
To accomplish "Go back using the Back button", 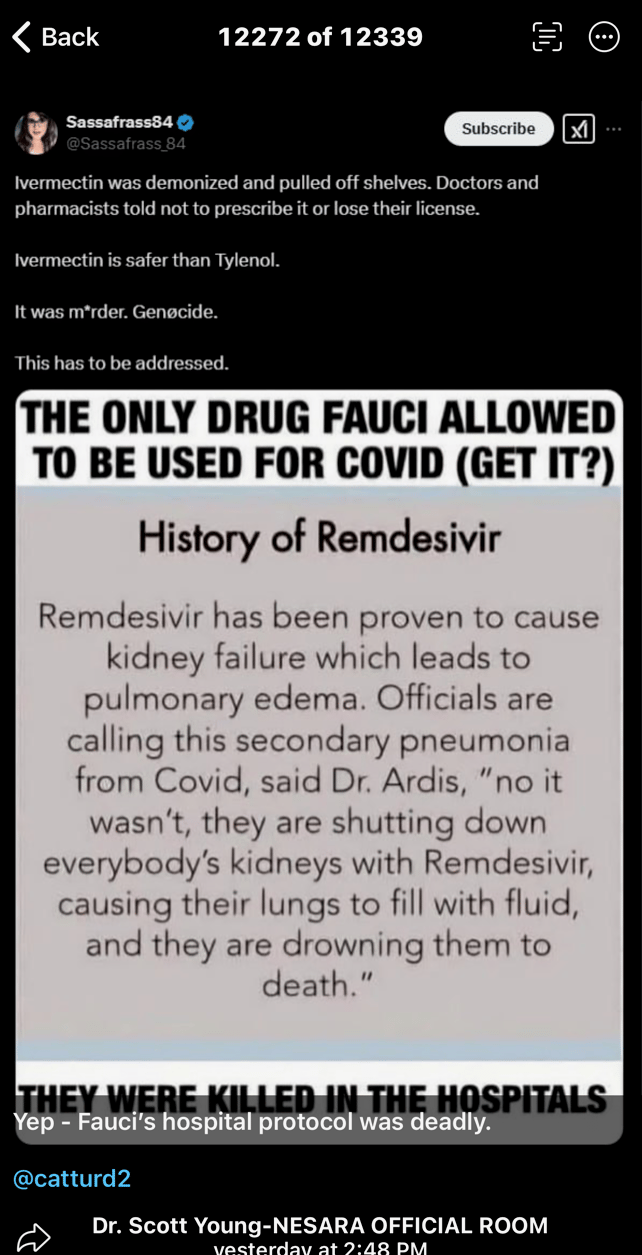I will [x=55, y=38].
